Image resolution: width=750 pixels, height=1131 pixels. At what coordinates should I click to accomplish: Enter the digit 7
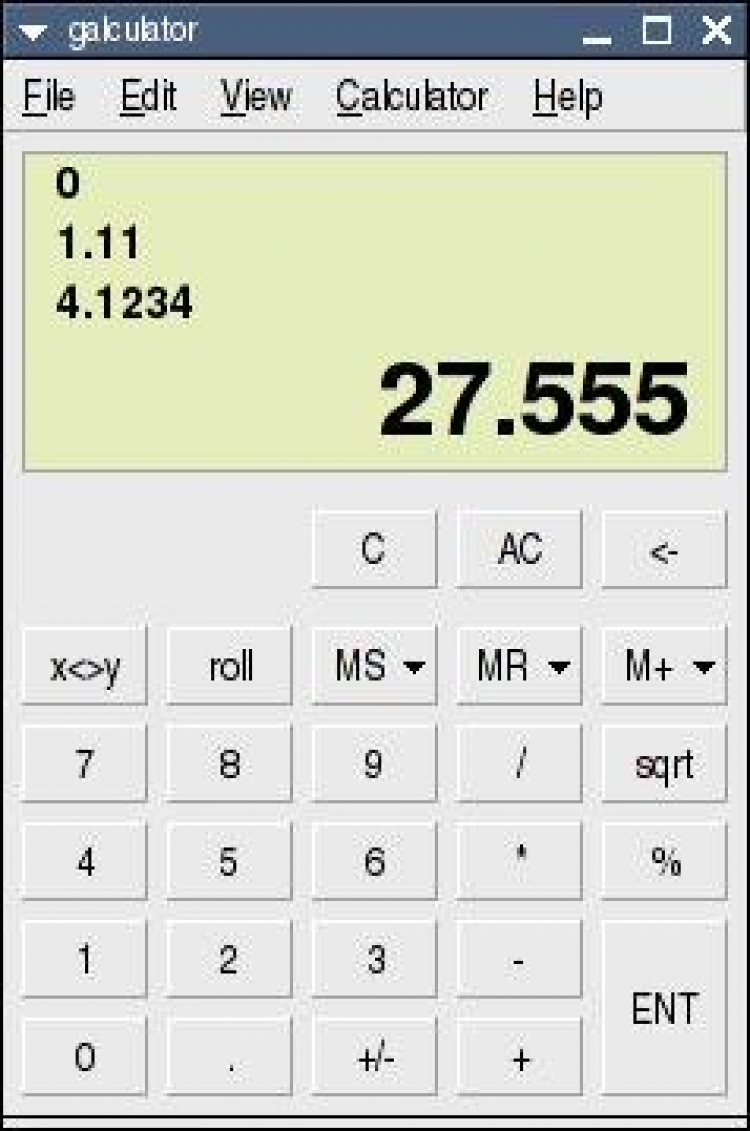[x=84, y=765]
